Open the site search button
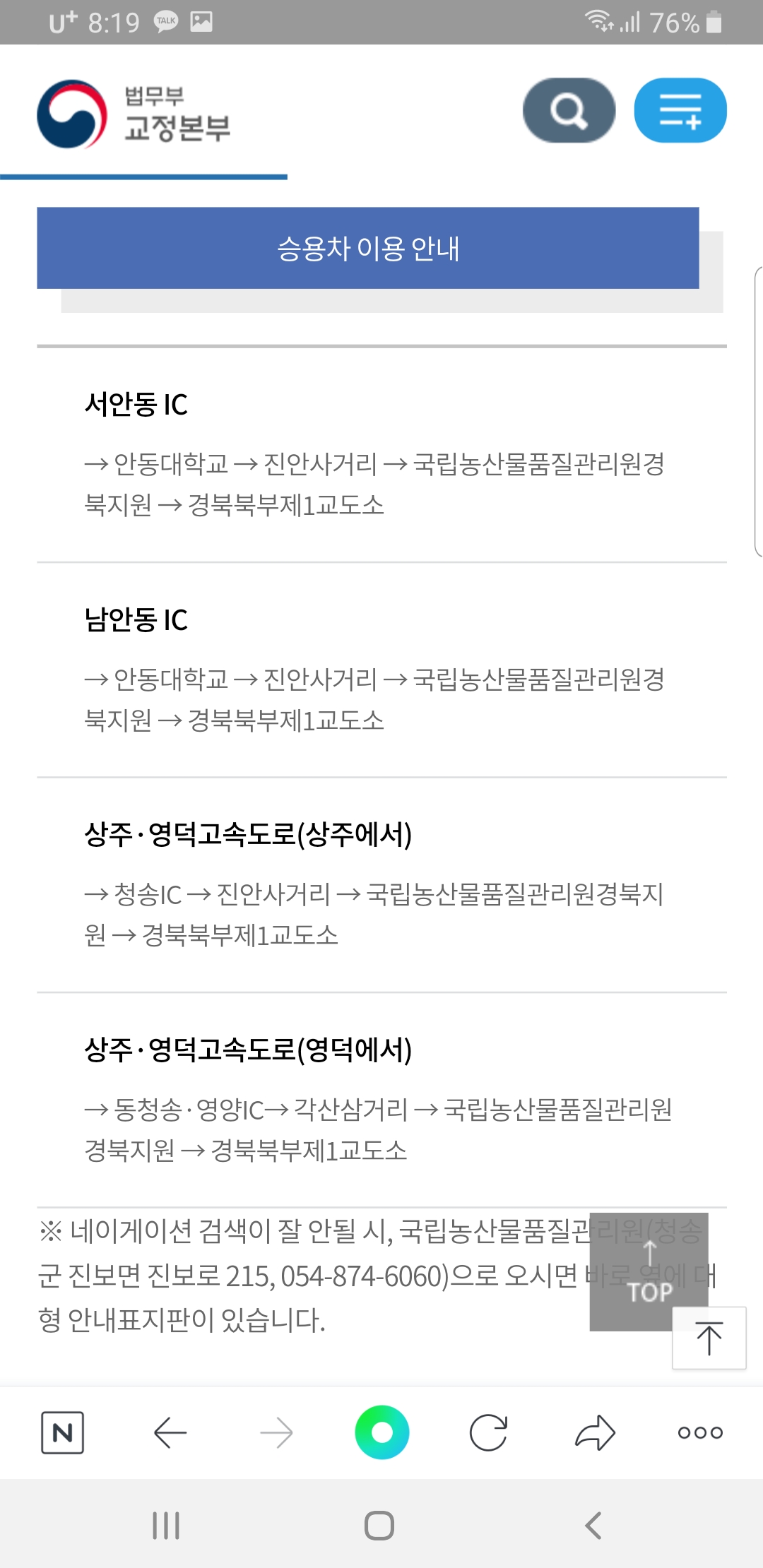 569,110
